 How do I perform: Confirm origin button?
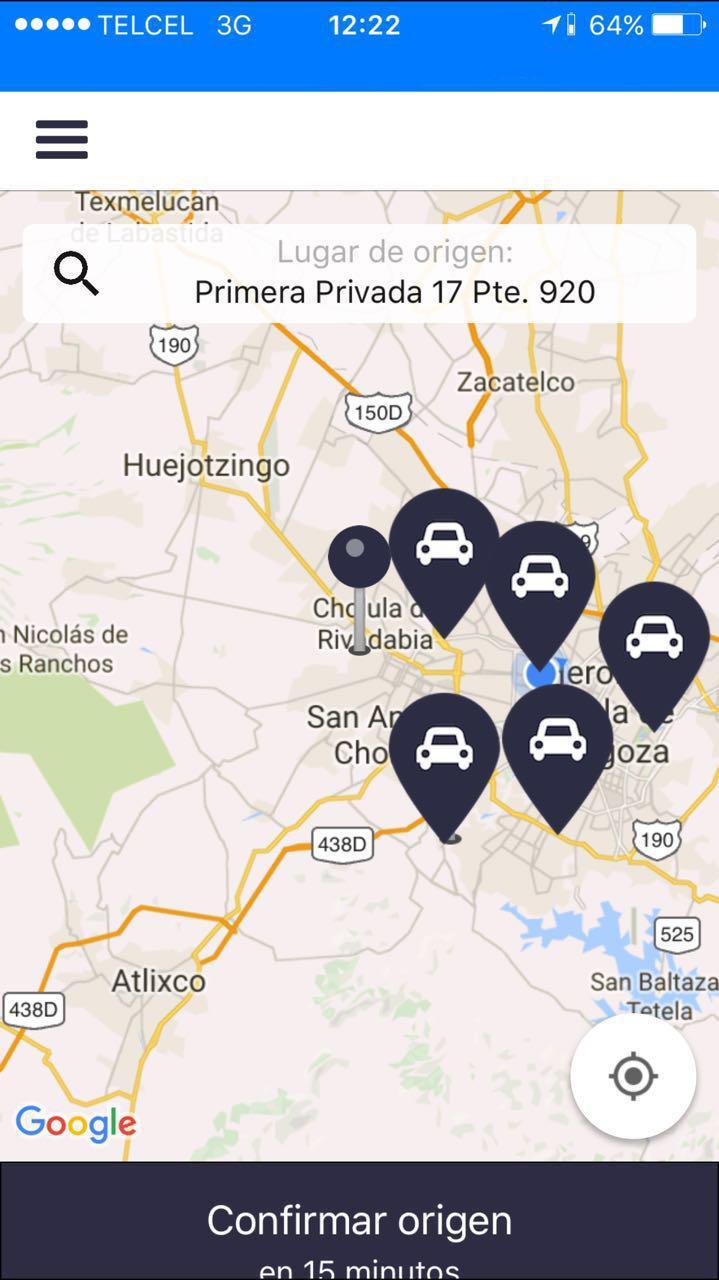(359, 1222)
